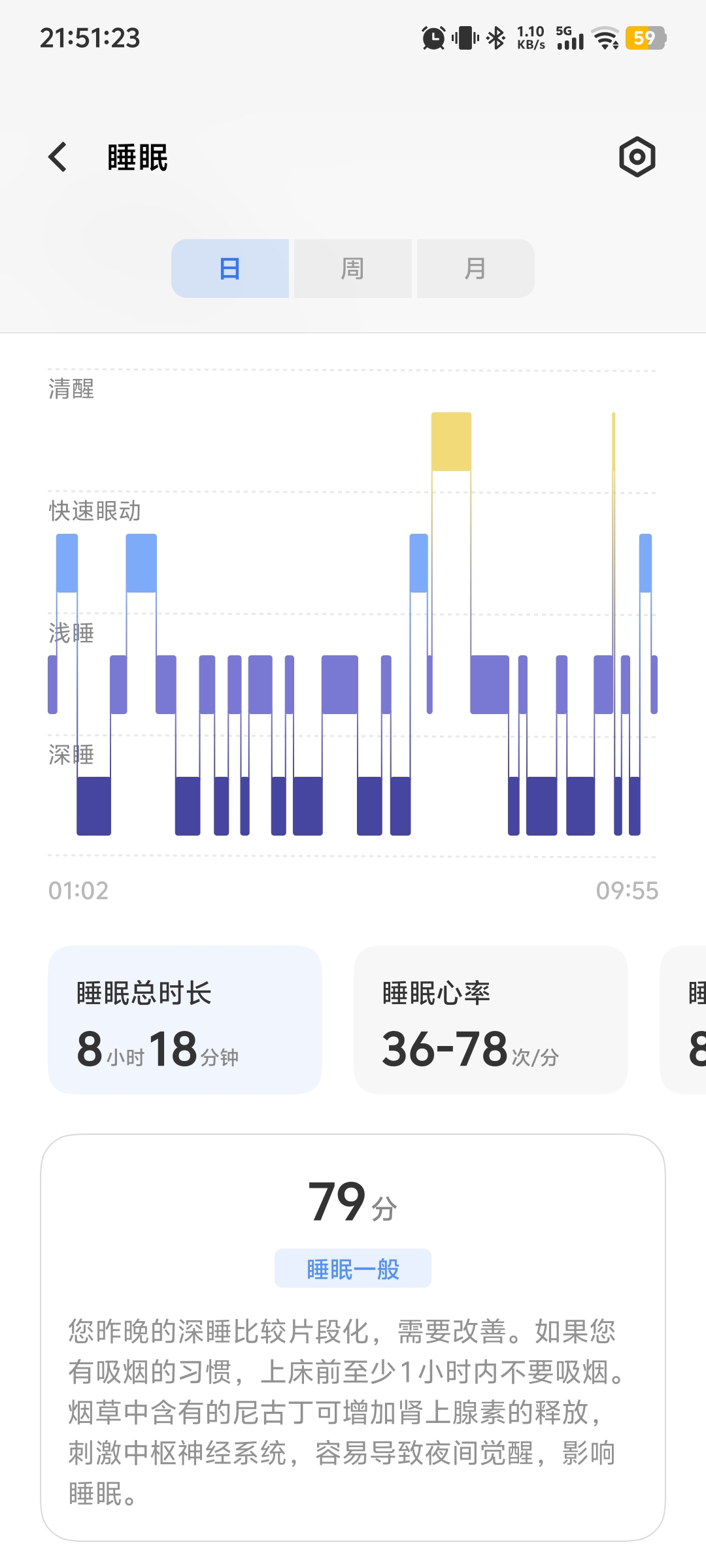Viewport: 706px width, 1568px height.
Task: Select the 日 tab
Action: (x=230, y=269)
